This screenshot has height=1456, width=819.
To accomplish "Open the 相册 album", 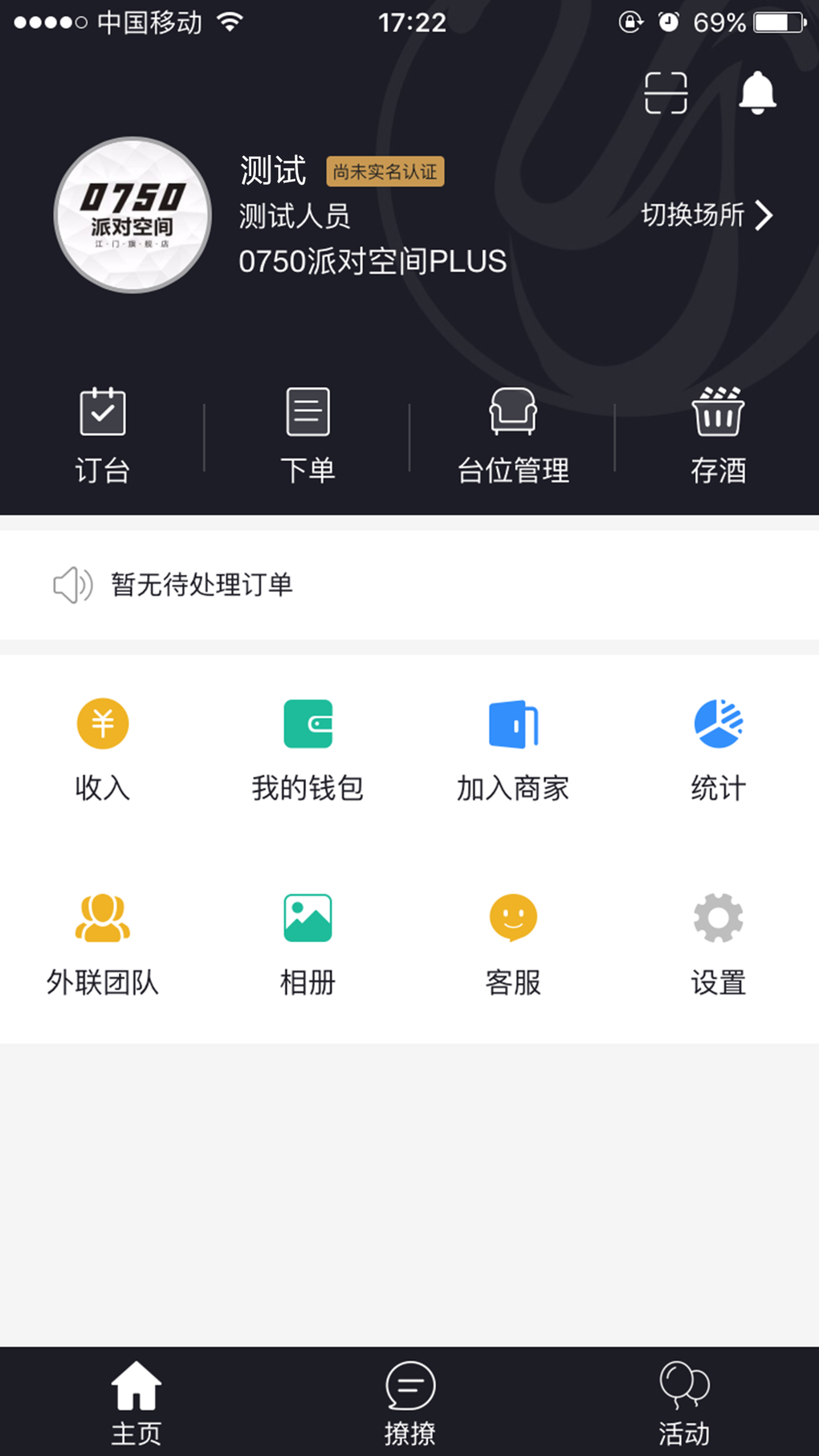I will [x=308, y=943].
